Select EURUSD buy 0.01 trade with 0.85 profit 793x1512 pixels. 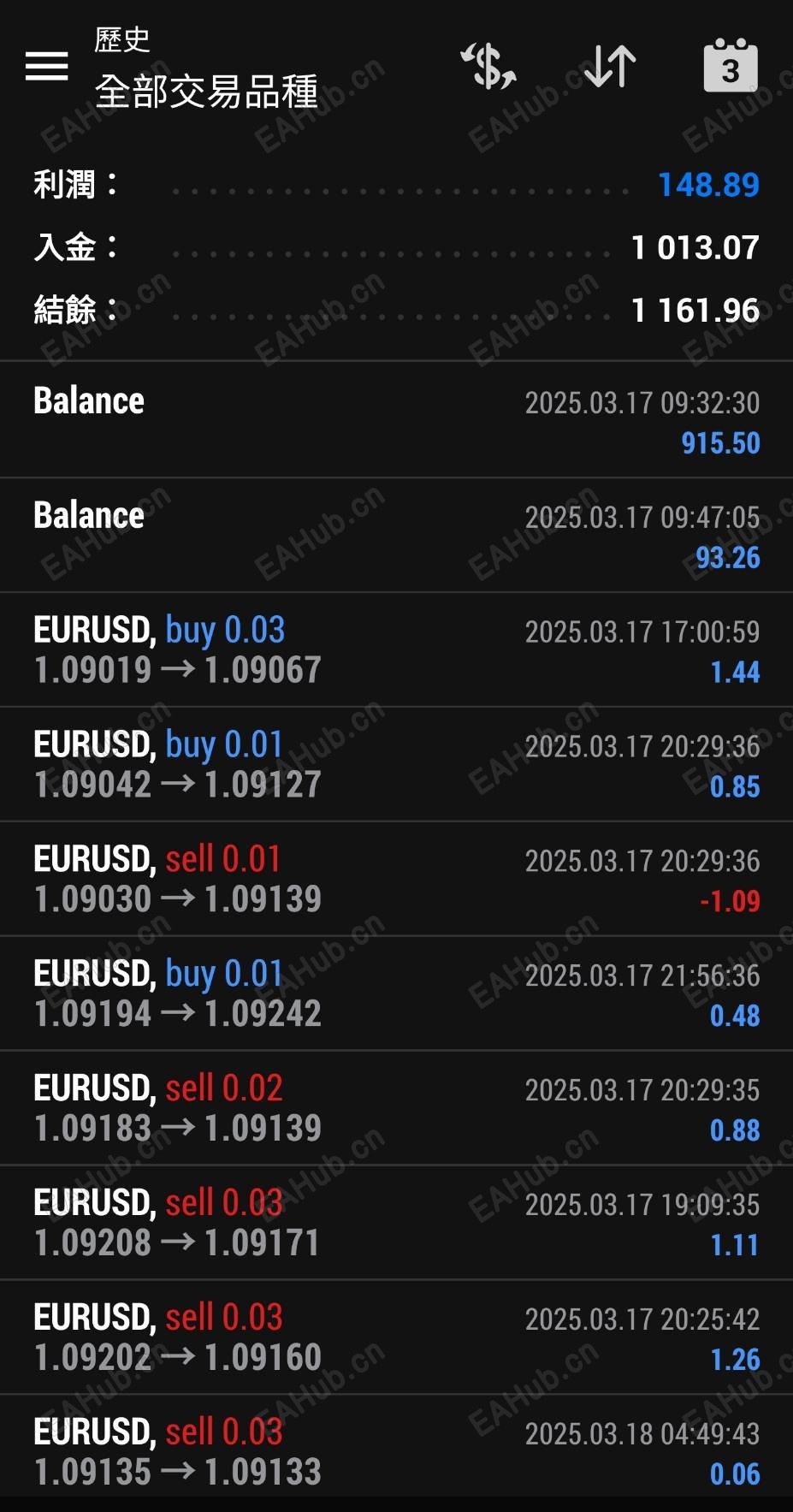click(x=396, y=765)
